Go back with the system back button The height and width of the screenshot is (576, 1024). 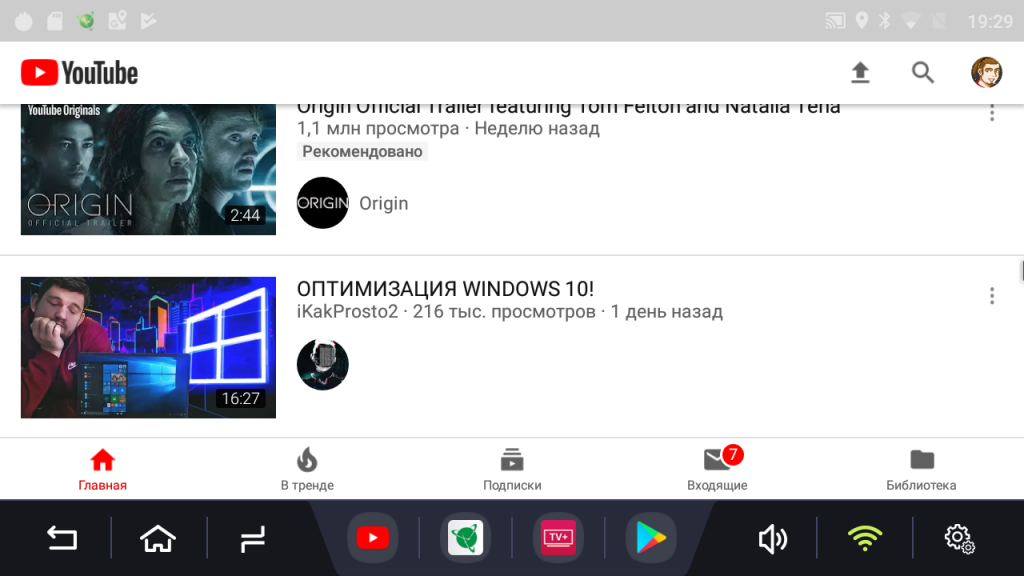coord(62,539)
